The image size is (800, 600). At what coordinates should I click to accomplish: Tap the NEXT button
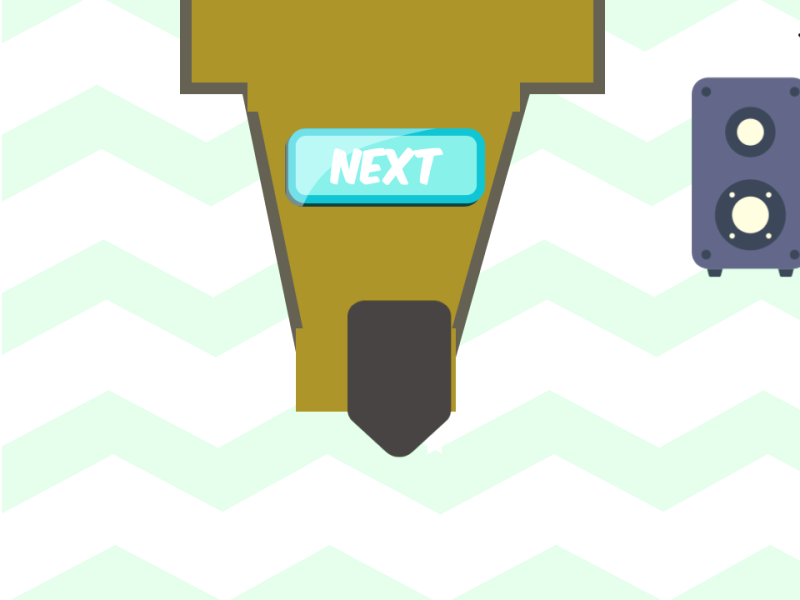(x=386, y=167)
